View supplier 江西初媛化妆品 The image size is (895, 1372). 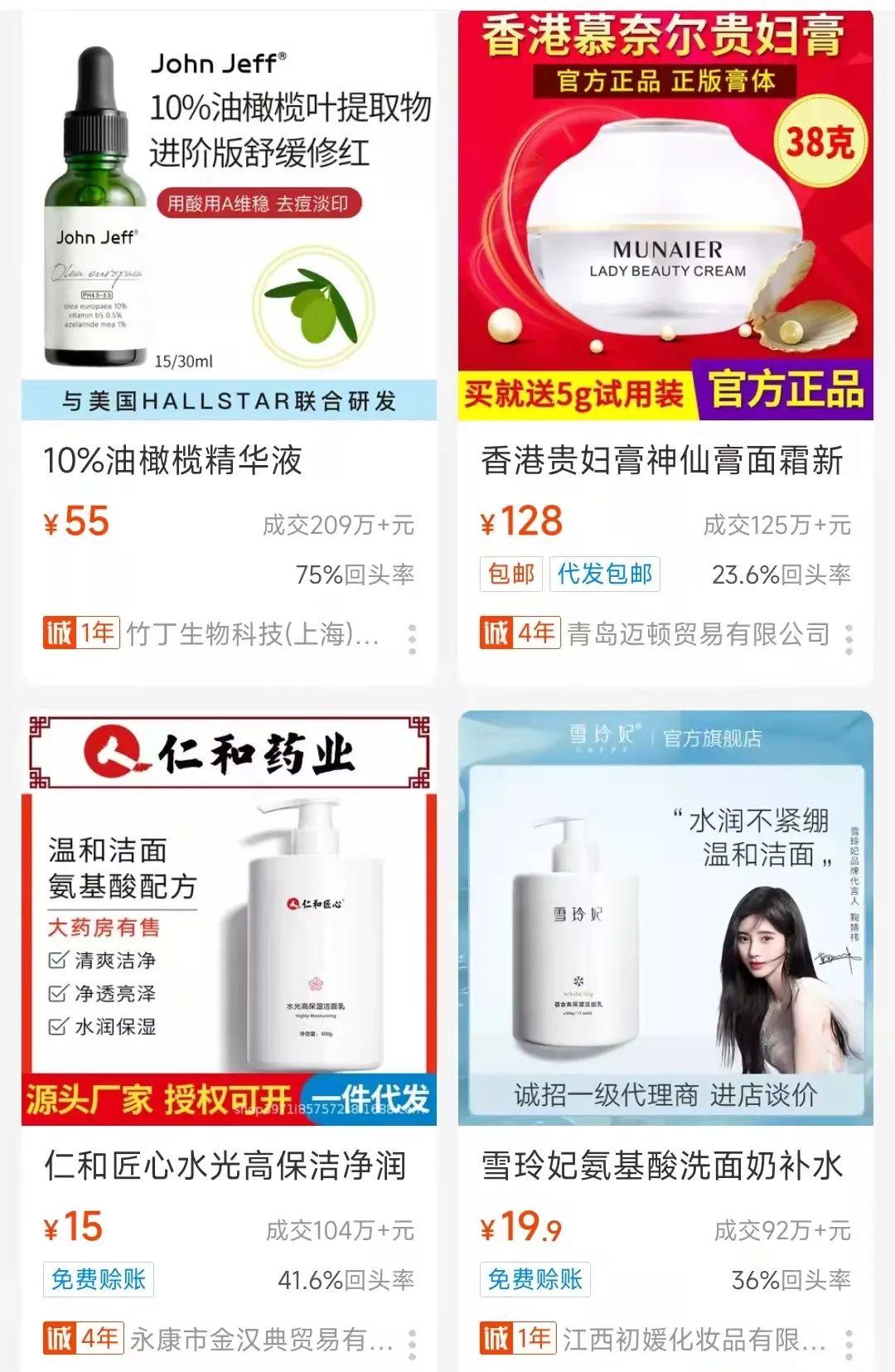pos(694,1339)
